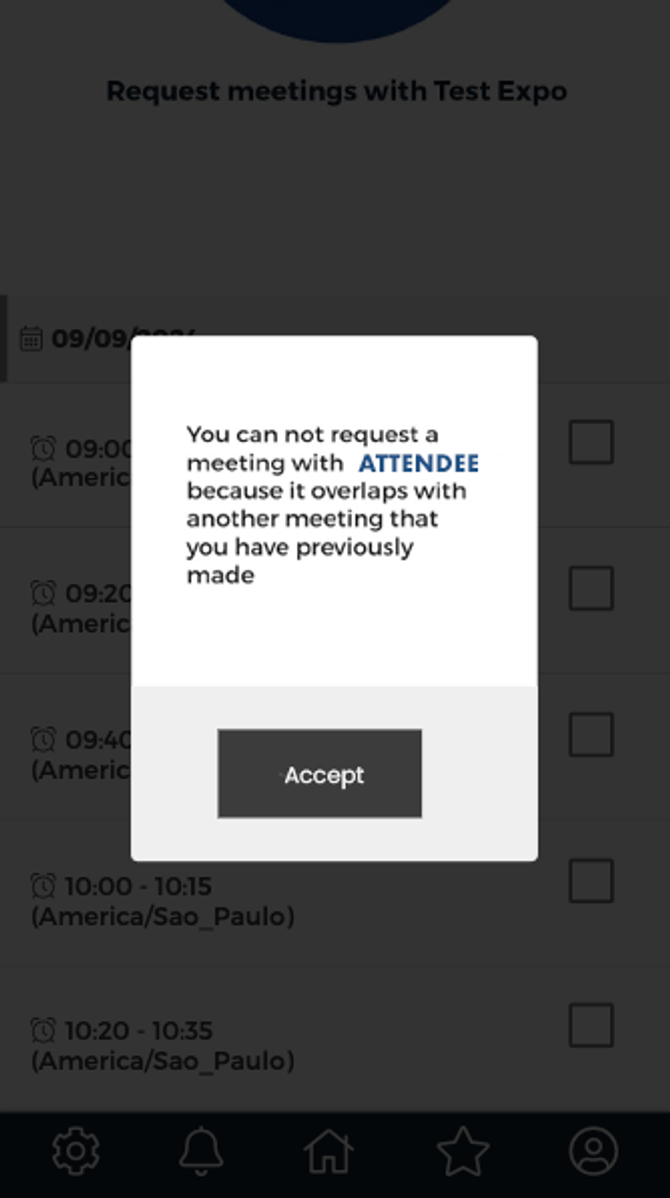Open settings from the gear icon
Image resolution: width=670 pixels, height=1198 pixels.
click(x=76, y=1151)
